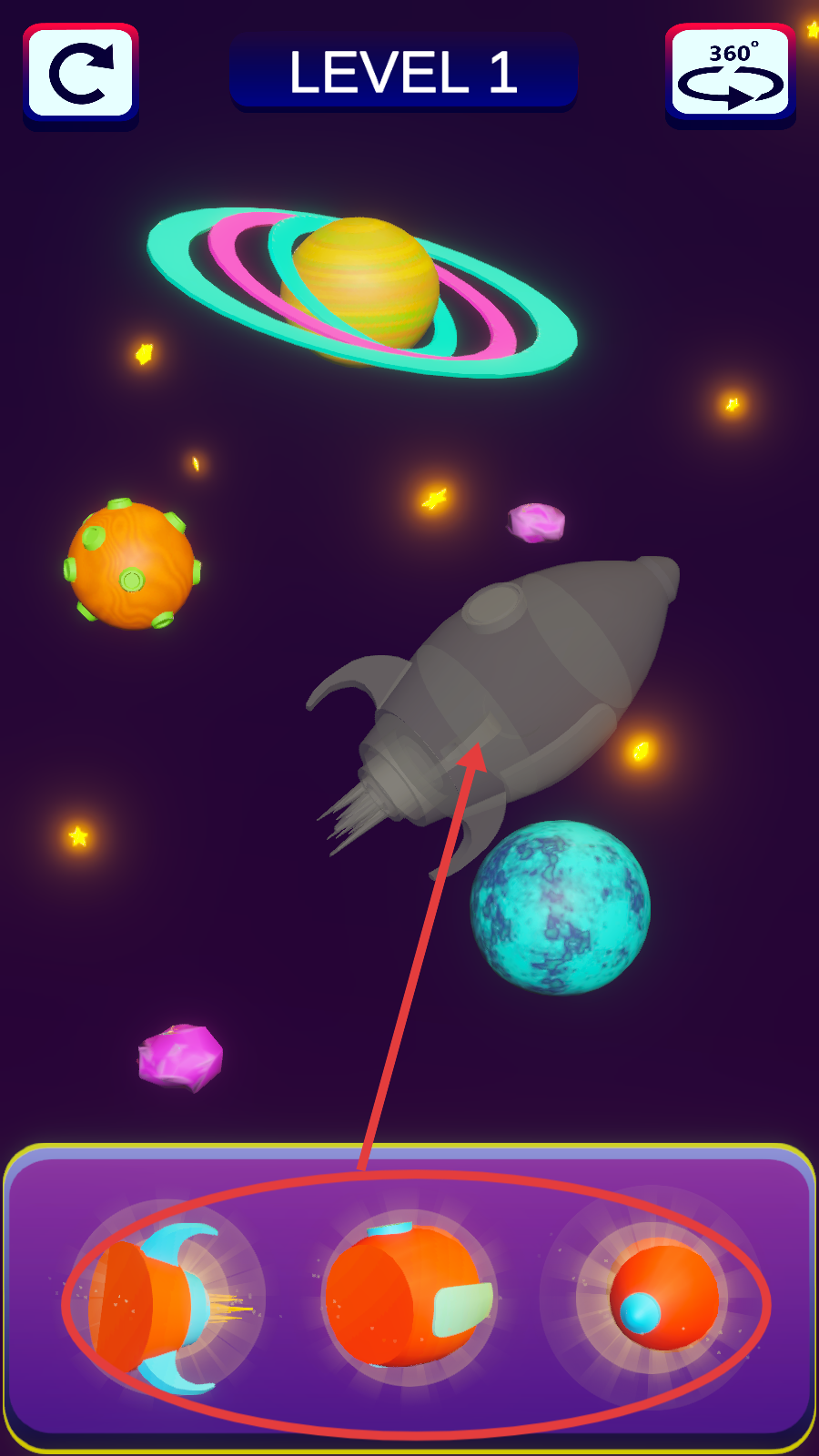Restart the level with the reset button
Viewport: 819px width, 1456px height.
click(81, 75)
